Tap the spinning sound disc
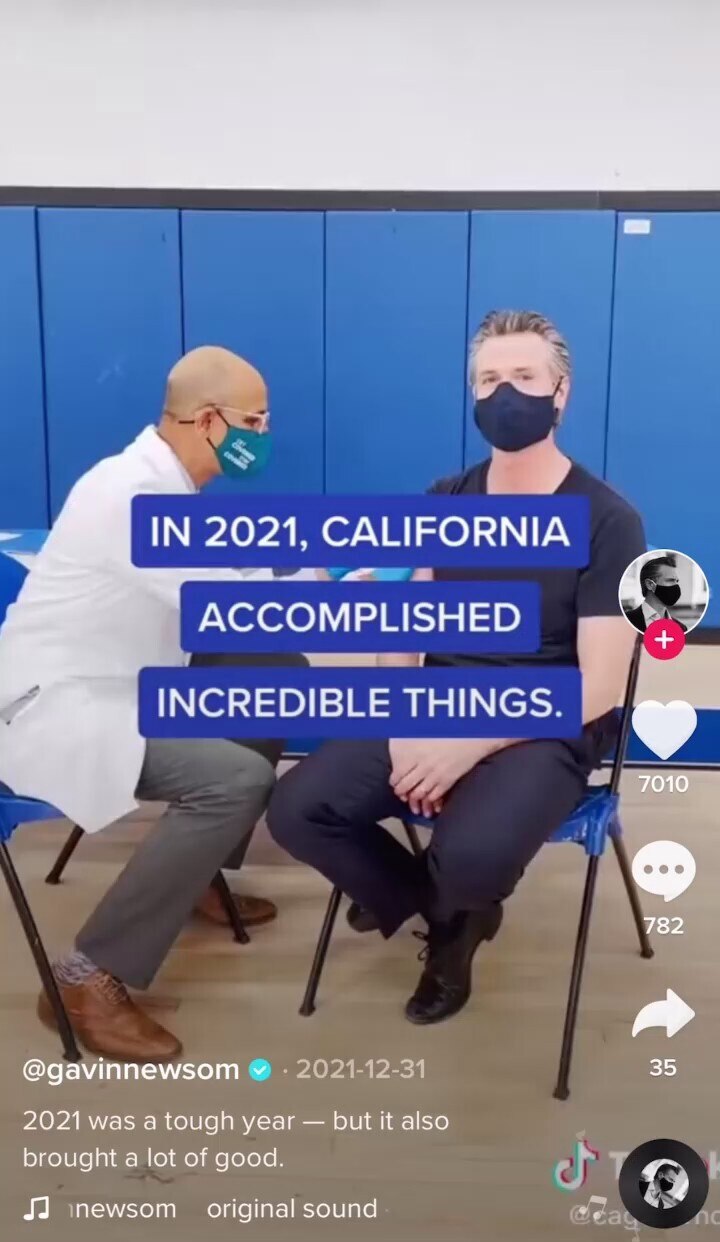This screenshot has height=1242, width=720. click(x=663, y=1183)
